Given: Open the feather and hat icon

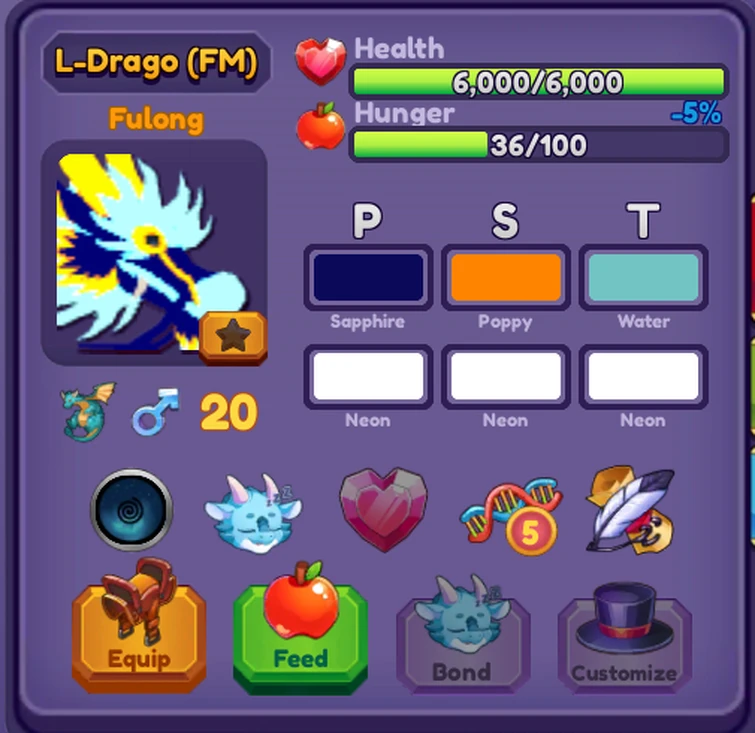Looking at the screenshot, I should point(627,510).
